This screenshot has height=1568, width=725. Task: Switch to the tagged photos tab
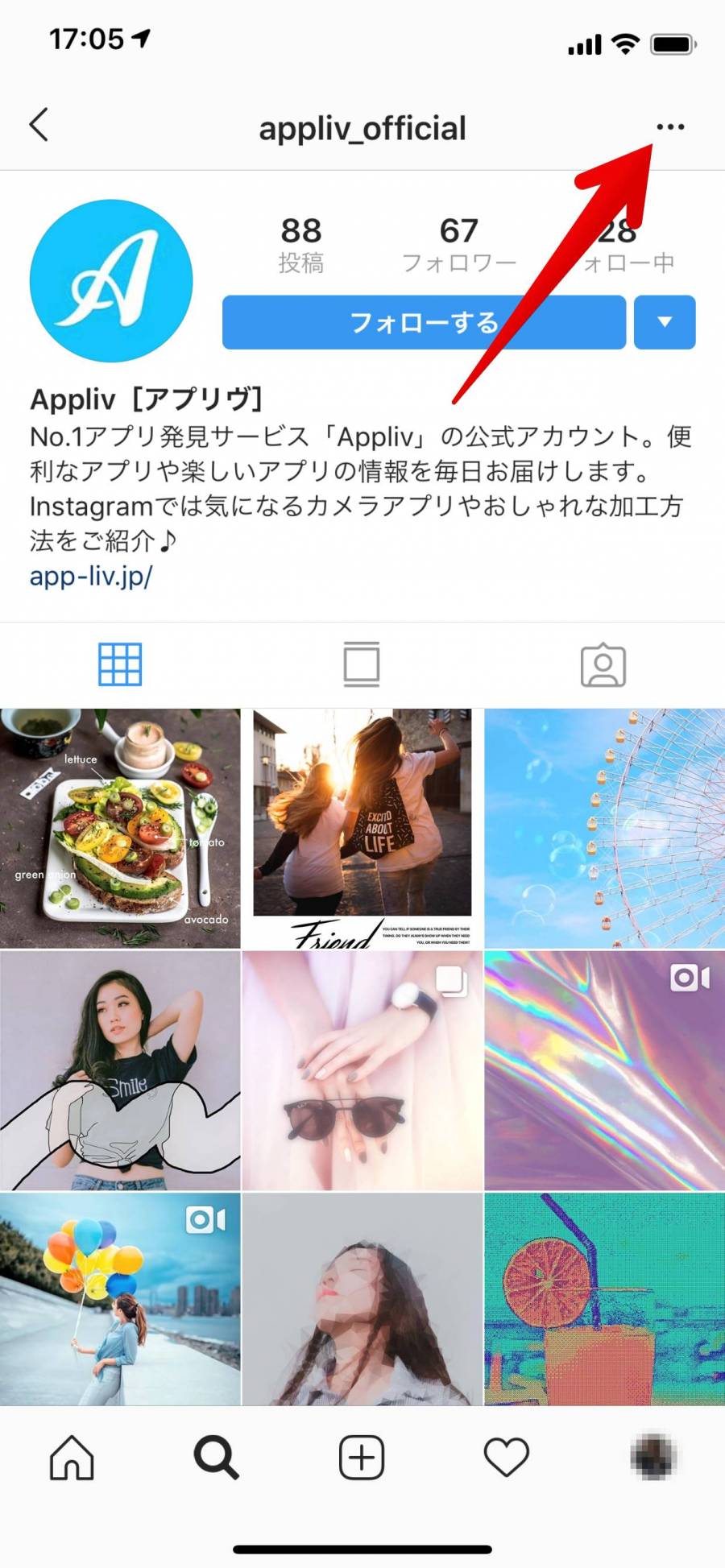(603, 665)
